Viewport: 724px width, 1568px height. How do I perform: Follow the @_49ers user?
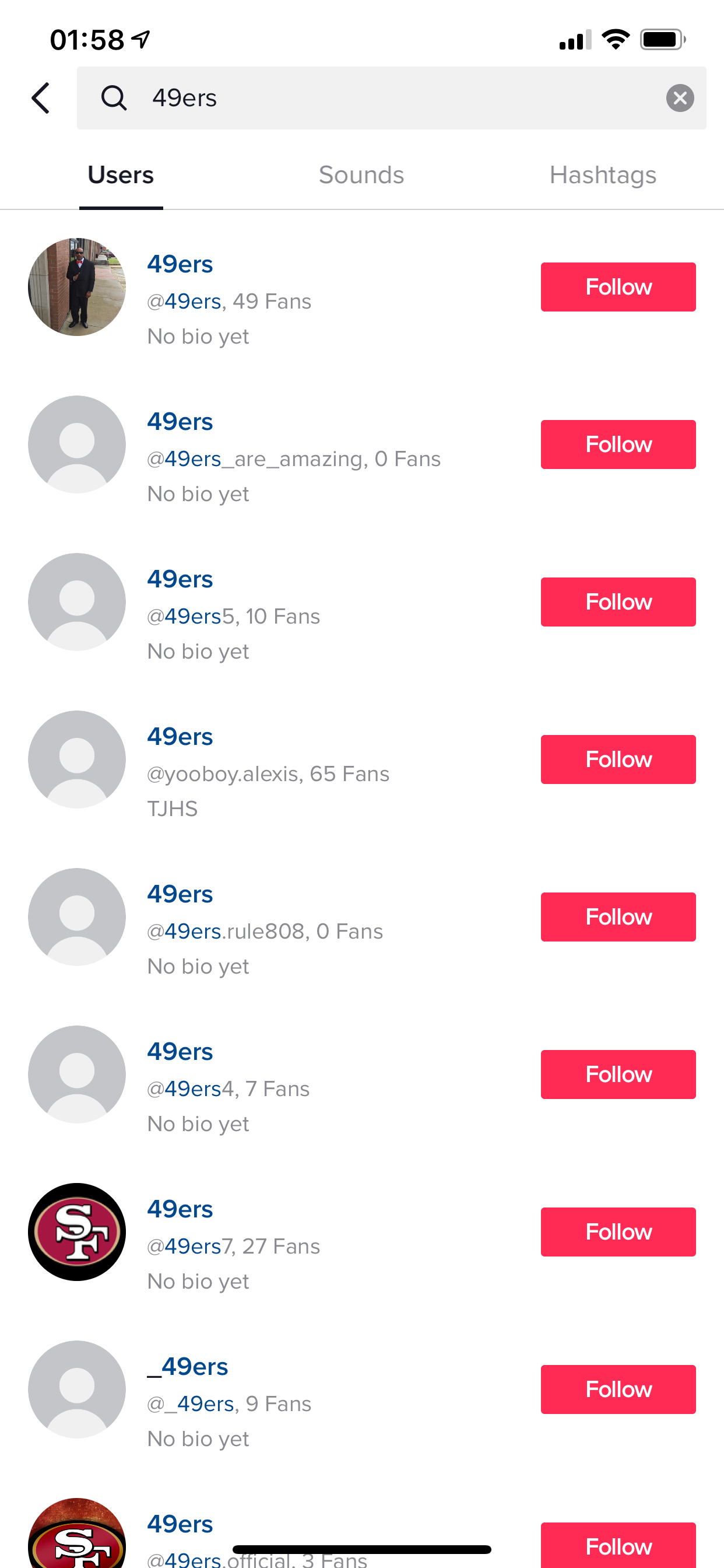pos(618,1389)
